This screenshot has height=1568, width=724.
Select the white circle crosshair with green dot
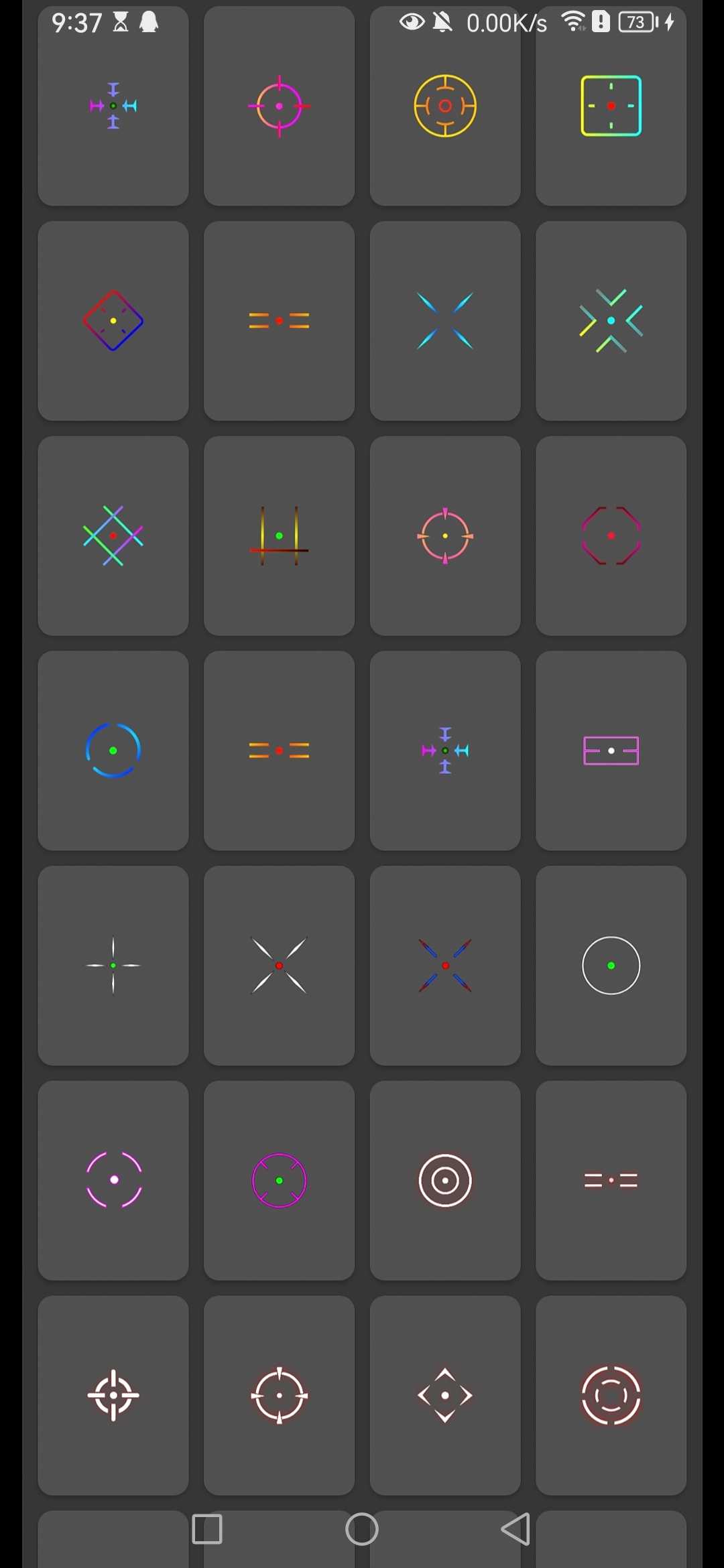611,966
